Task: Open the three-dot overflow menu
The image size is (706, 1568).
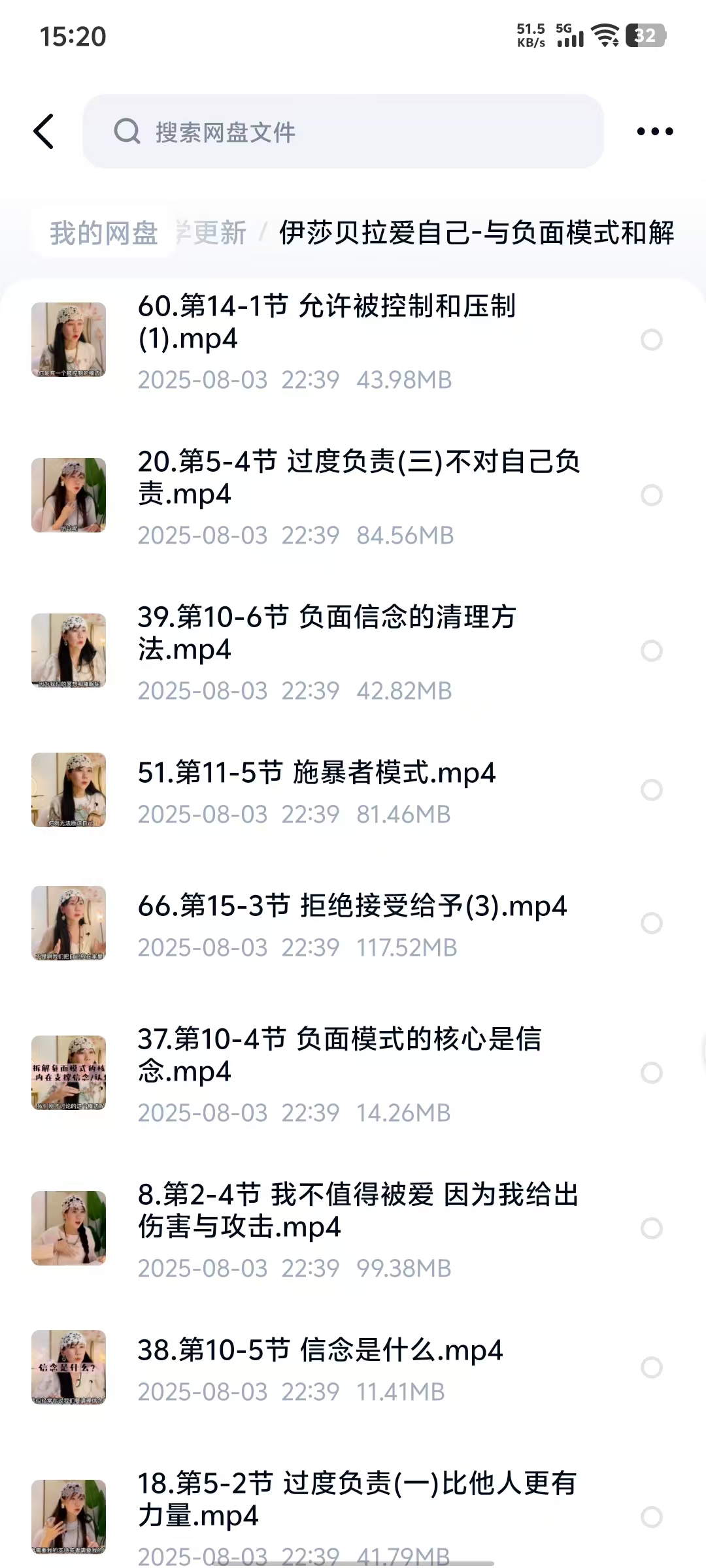Action: 654,131
